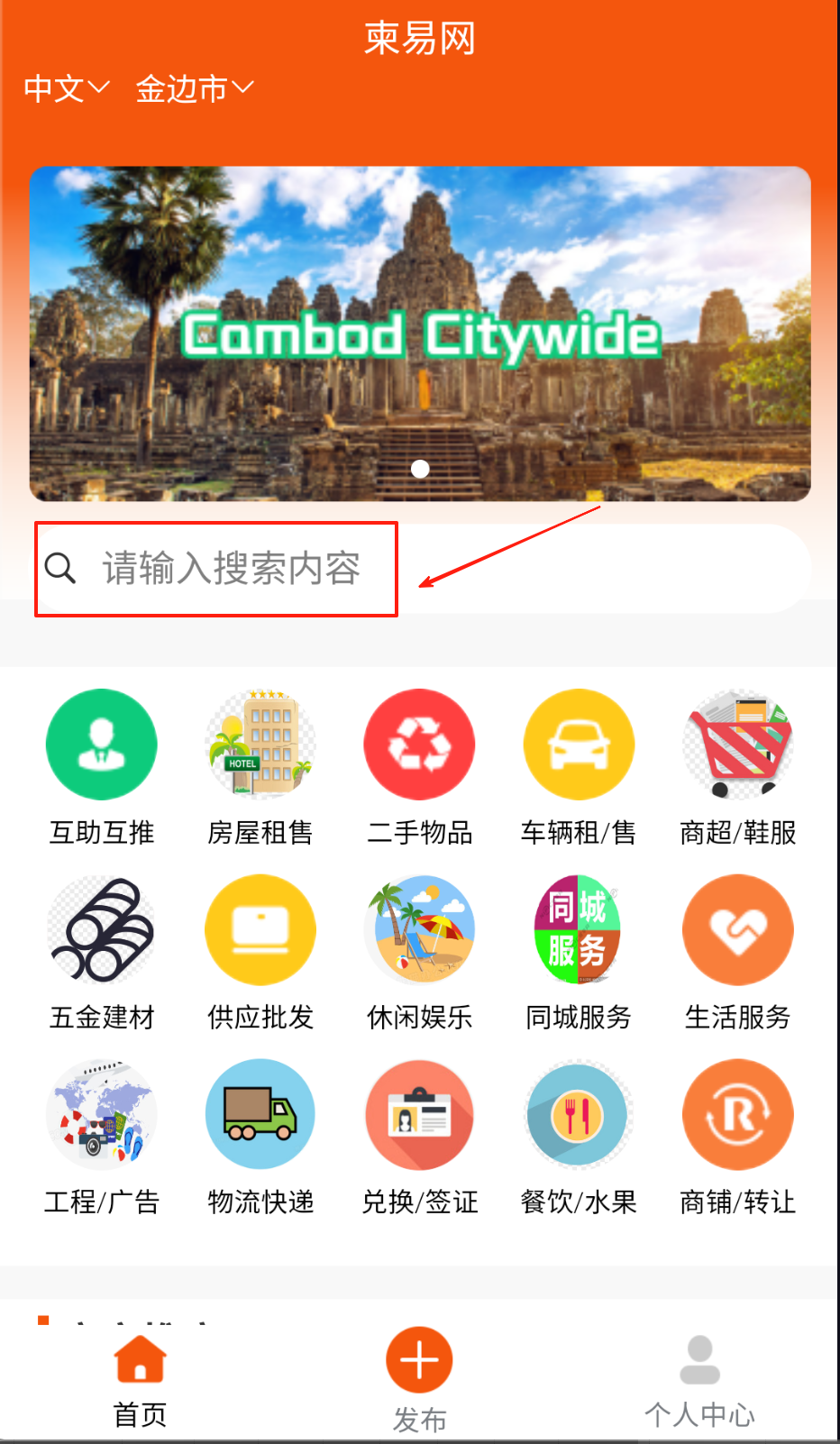Select the 生活服务 category
The width and height of the screenshot is (840, 1444).
click(x=737, y=930)
